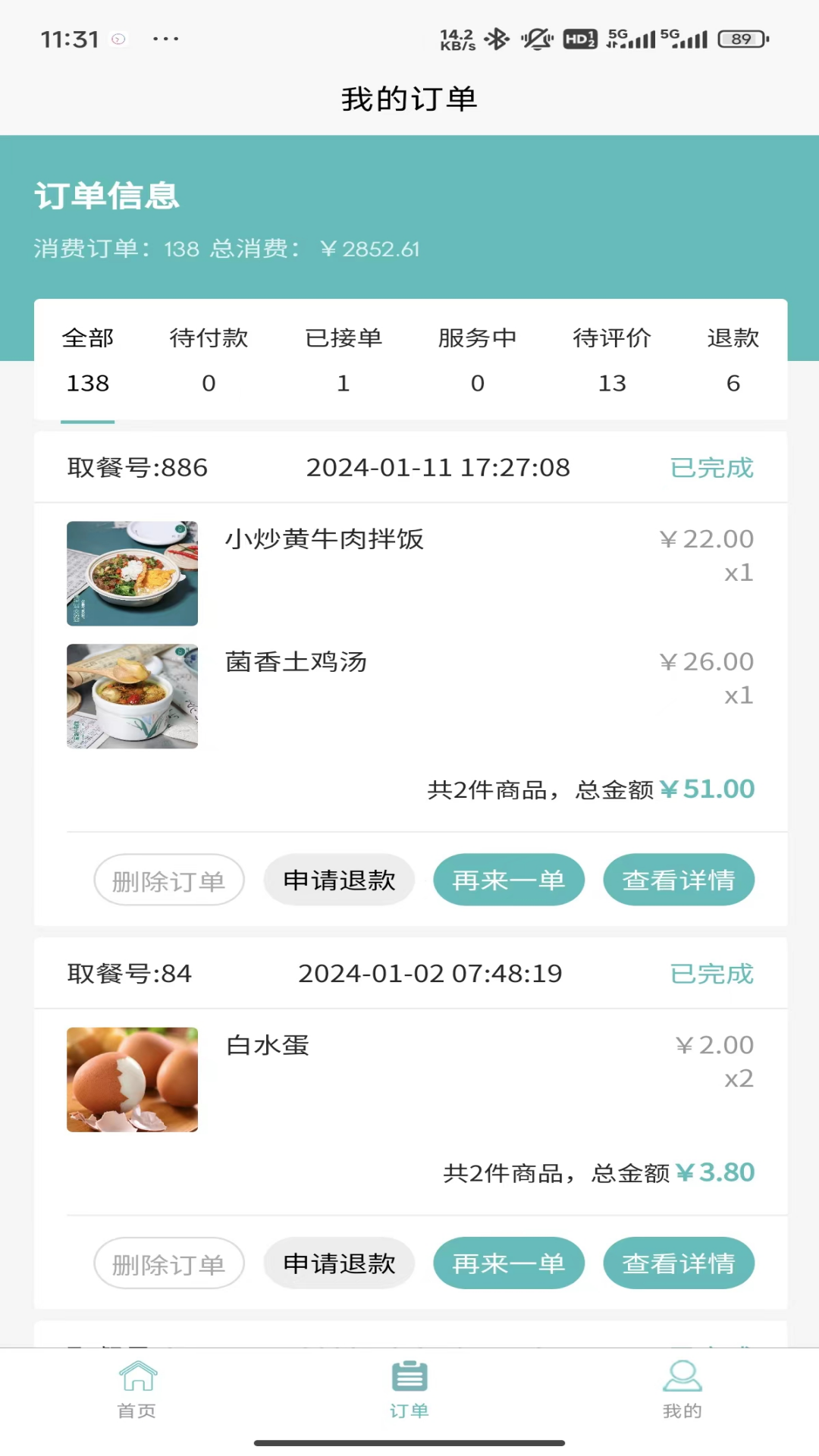Open the 小炒黄牛肉拌饭 dish thumbnail
Image resolution: width=819 pixels, height=1456 pixels.
click(132, 574)
